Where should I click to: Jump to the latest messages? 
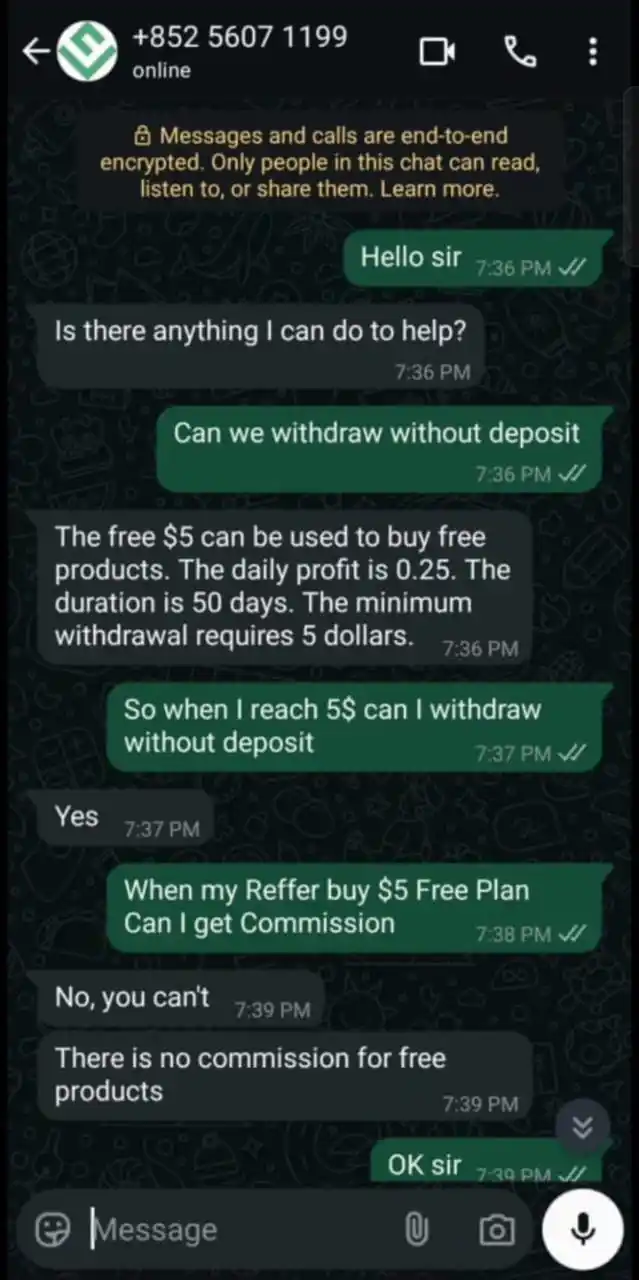[582, 1127]
